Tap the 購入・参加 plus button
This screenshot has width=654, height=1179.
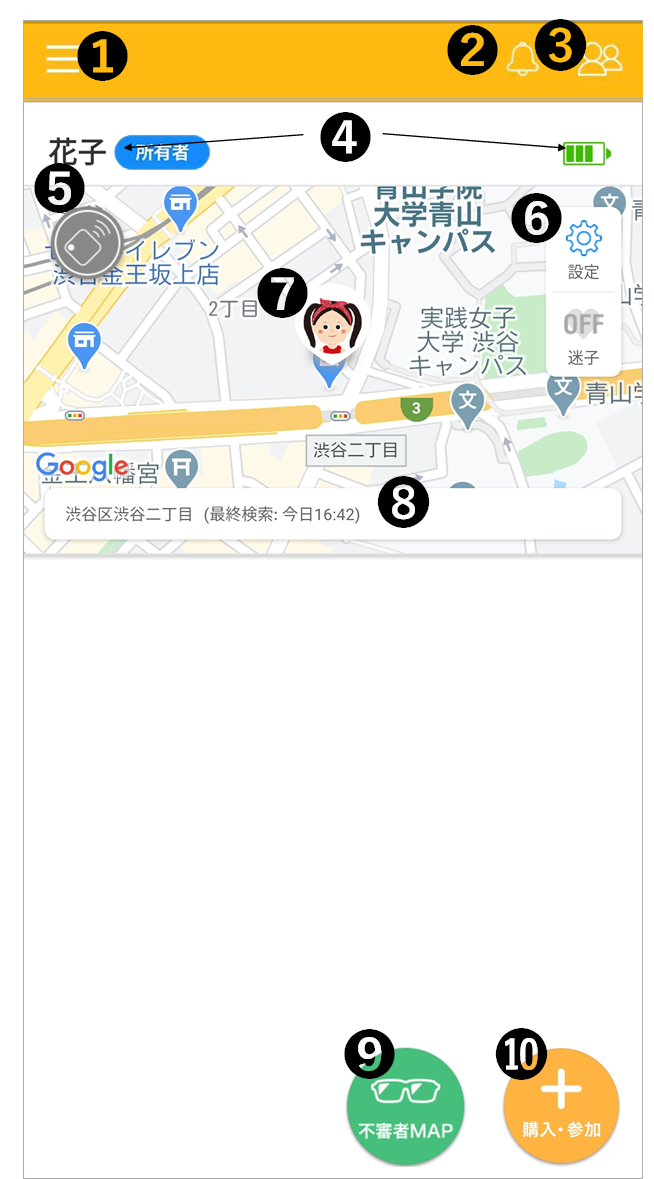pos(561,1106)
